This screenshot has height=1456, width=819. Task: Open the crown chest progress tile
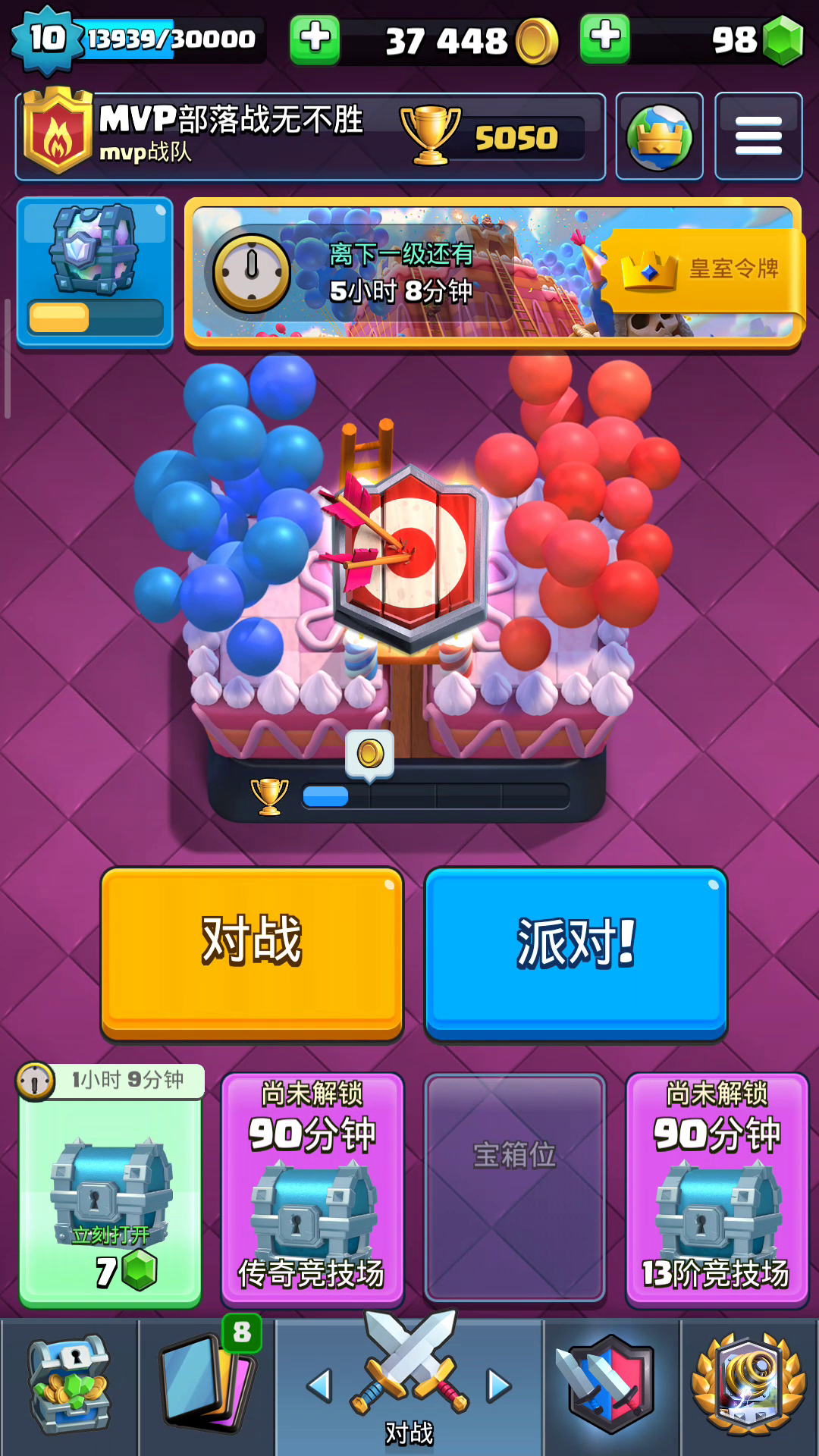(x=95, y=271)
